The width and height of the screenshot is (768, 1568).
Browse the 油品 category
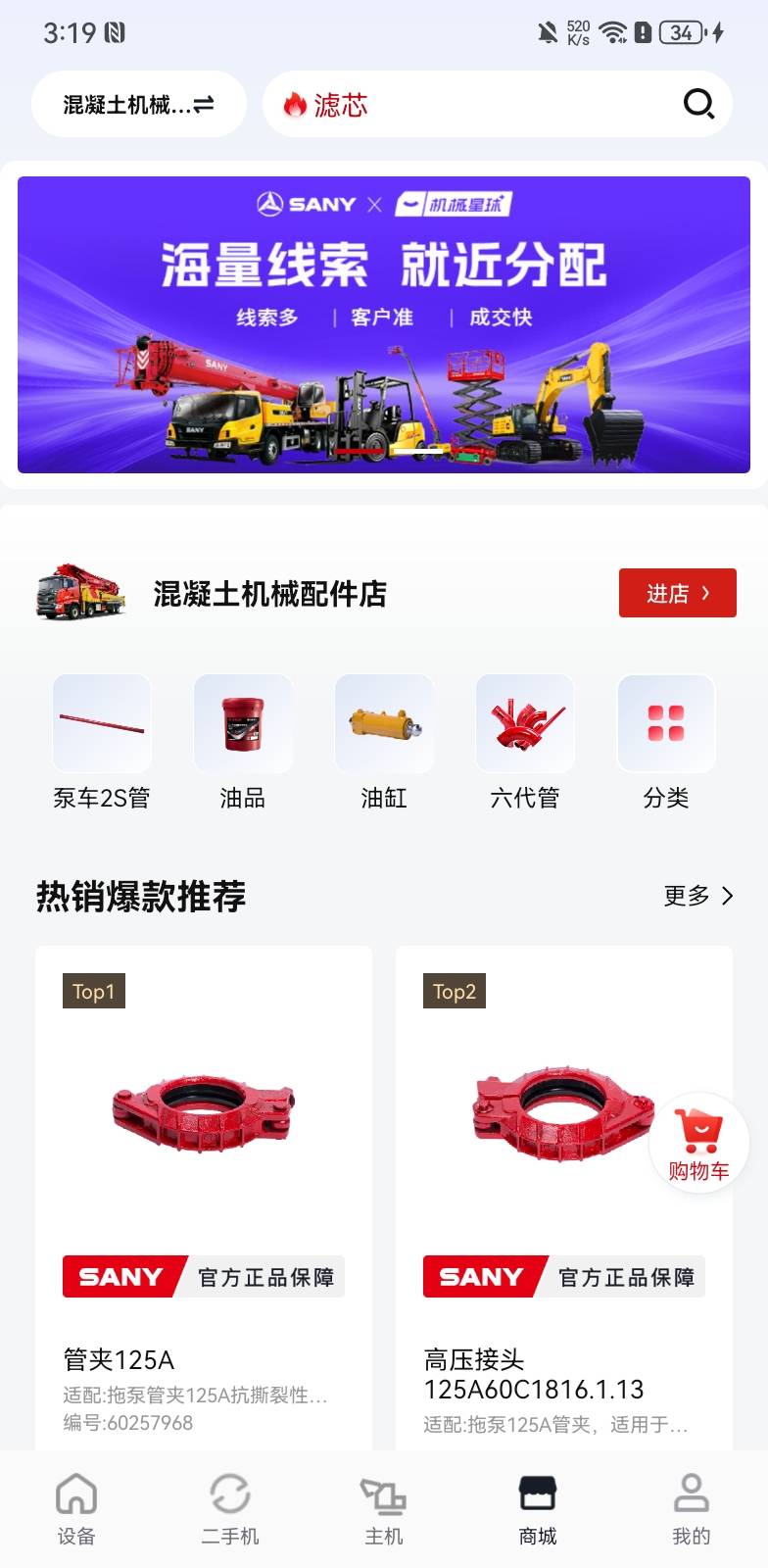point(243,742)
